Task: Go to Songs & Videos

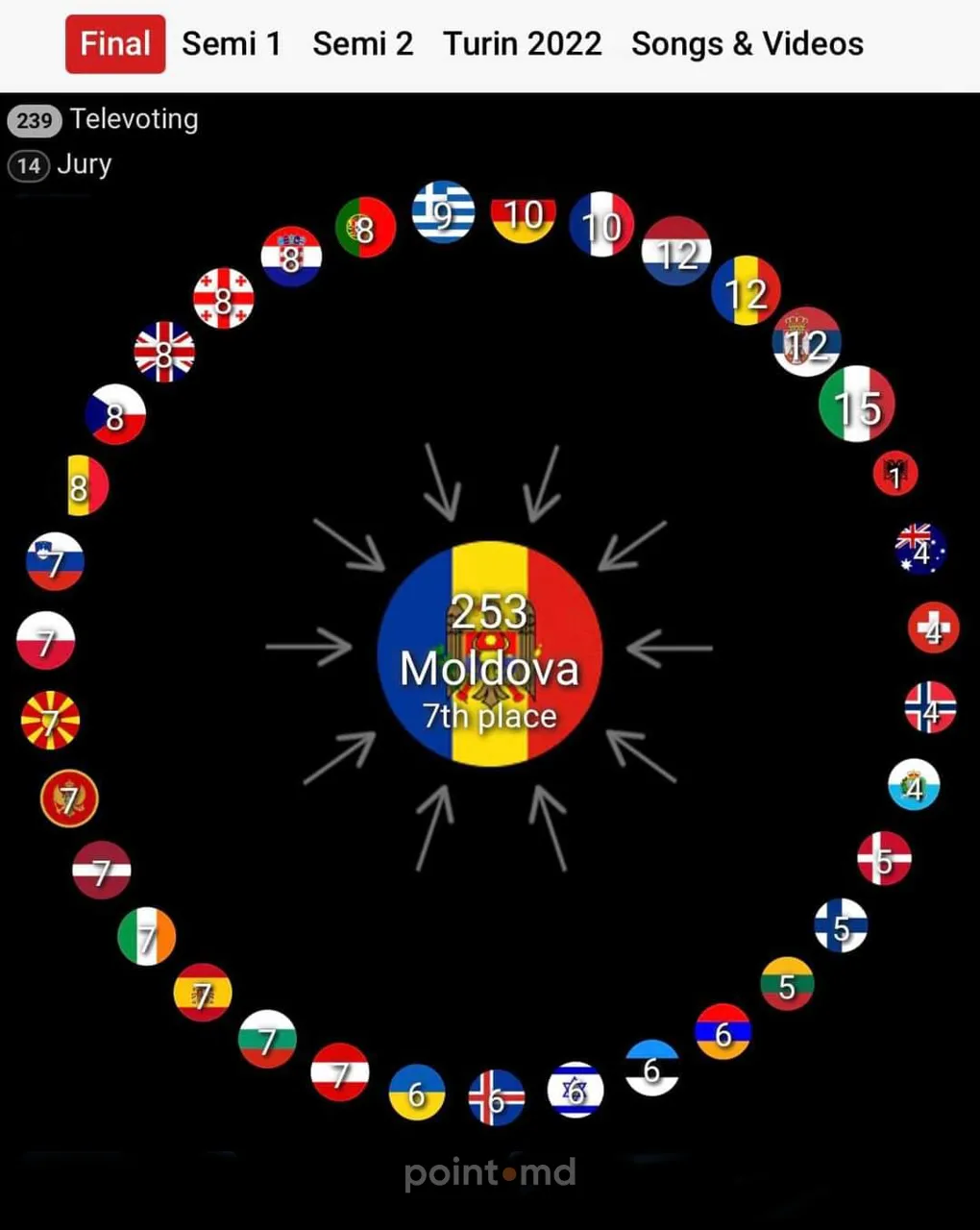Action: tap(747, 44)
